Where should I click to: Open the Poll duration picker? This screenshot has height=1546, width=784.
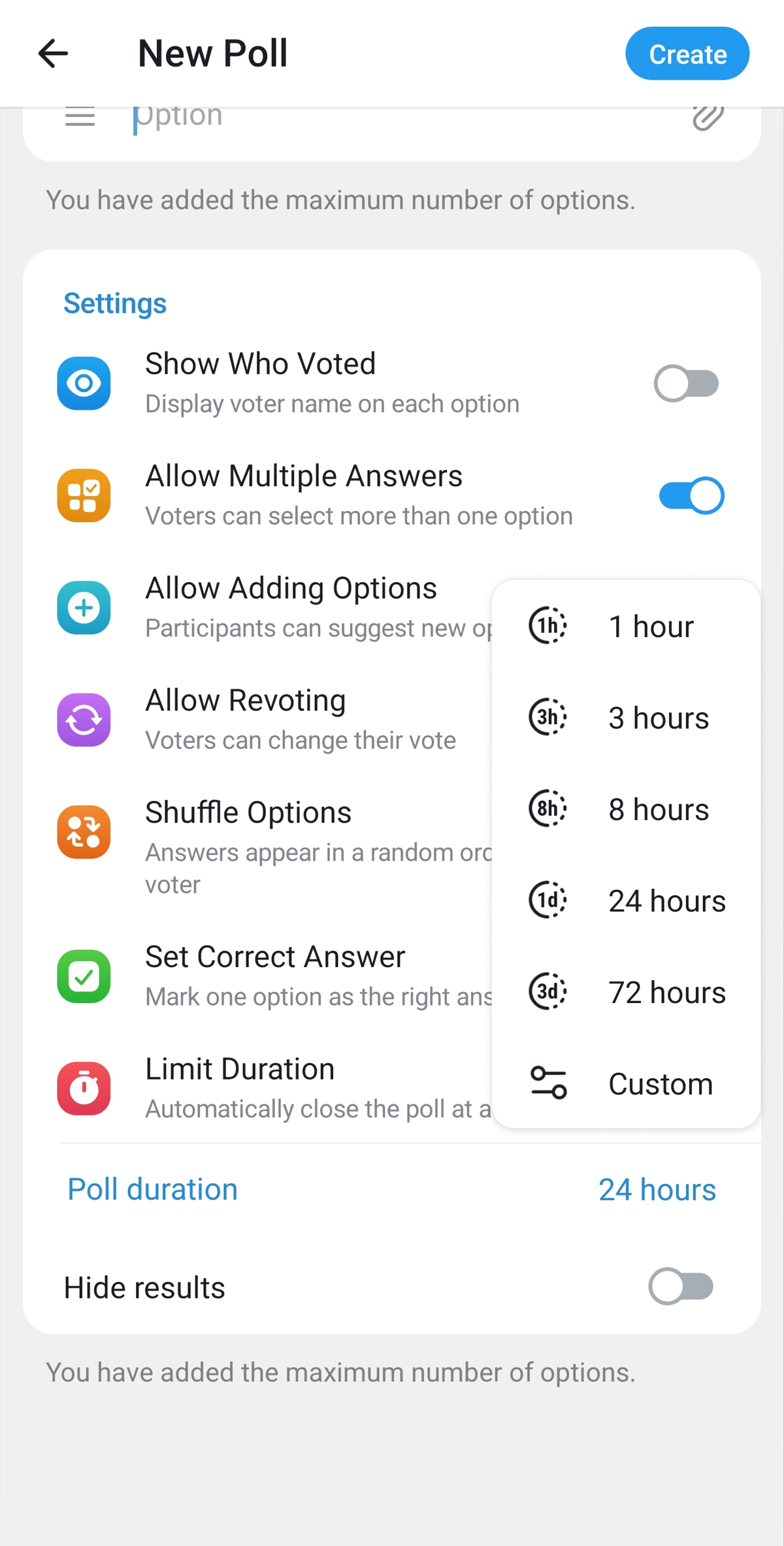click(x=657, y=1190)
